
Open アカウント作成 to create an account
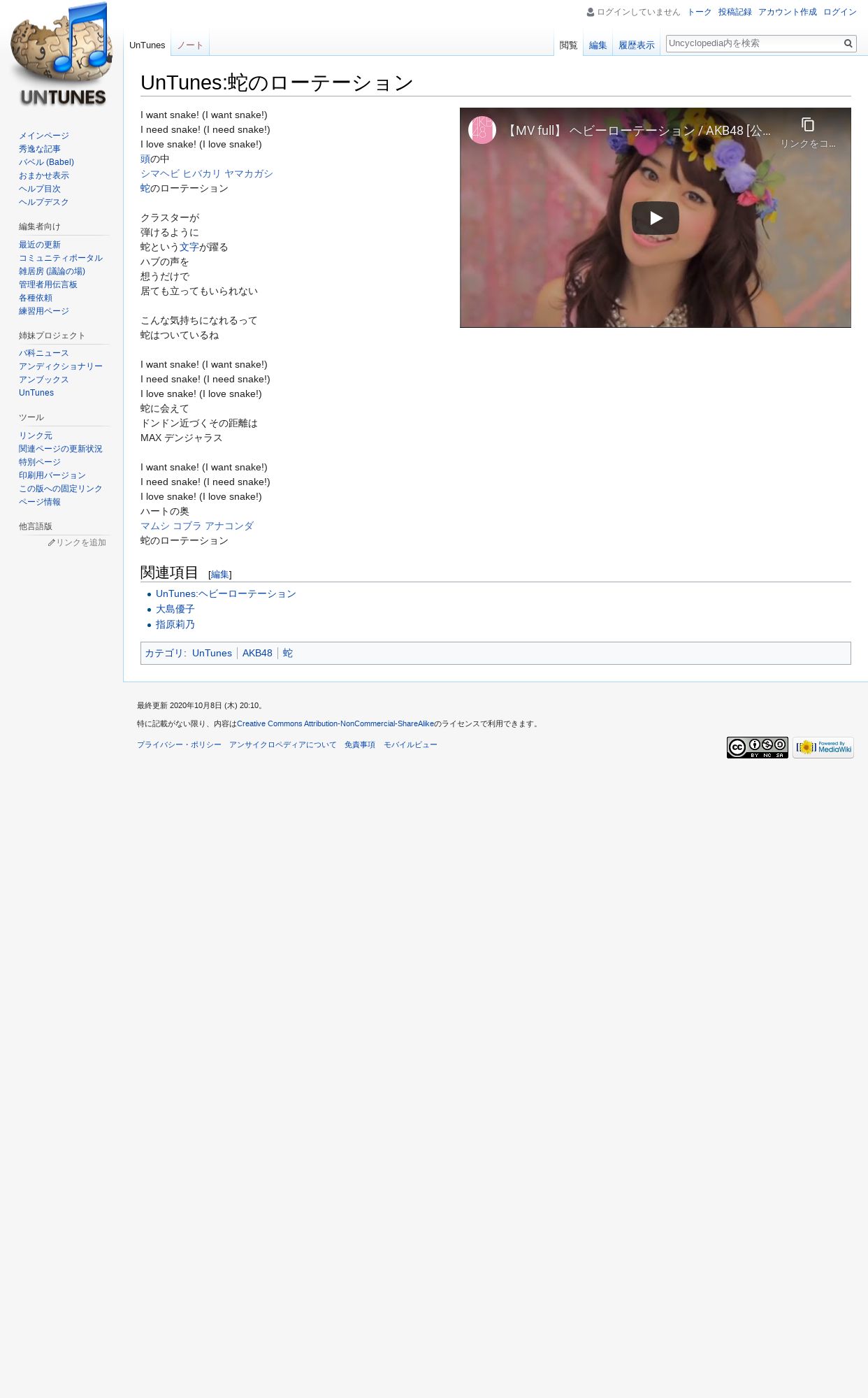tap(787, 12)
